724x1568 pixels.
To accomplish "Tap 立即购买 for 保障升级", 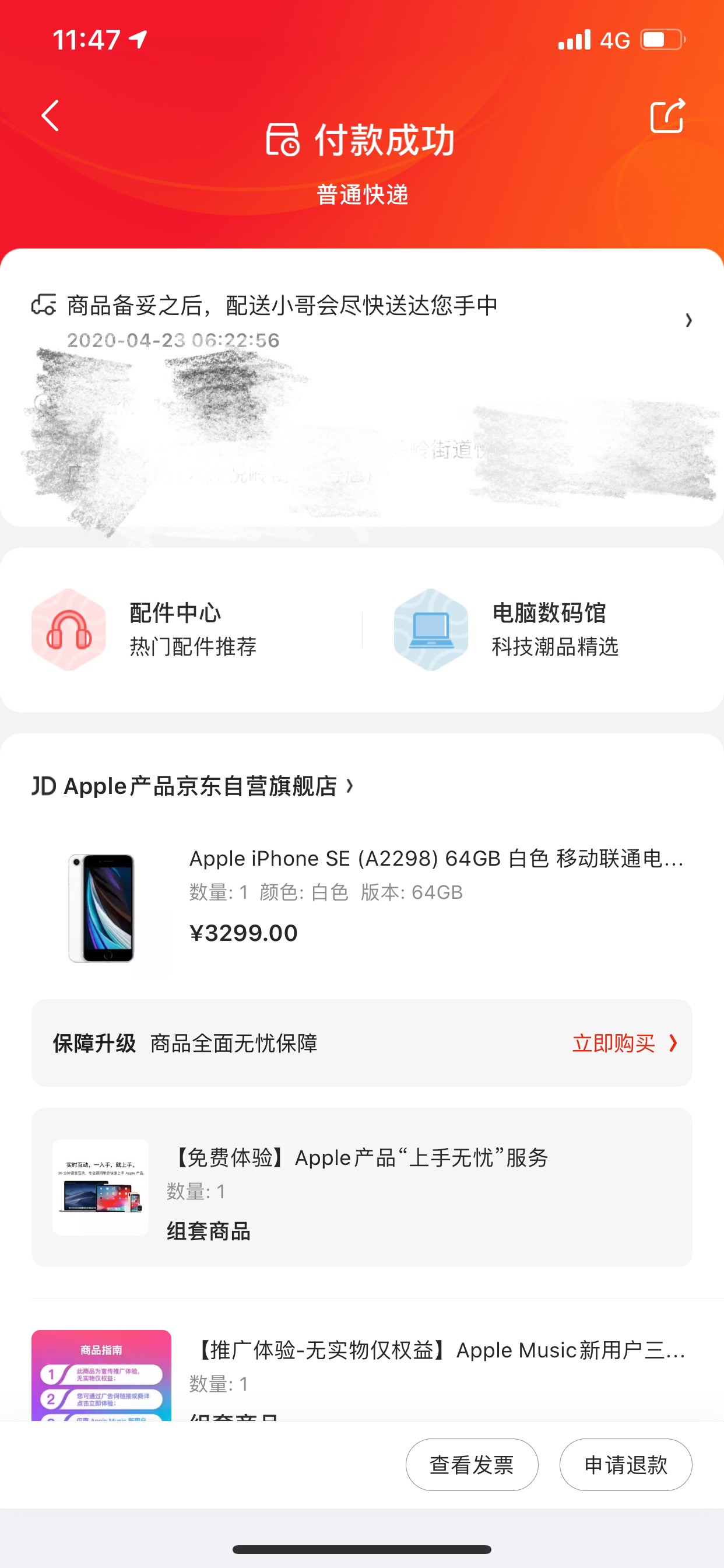I will point(624,1044).
